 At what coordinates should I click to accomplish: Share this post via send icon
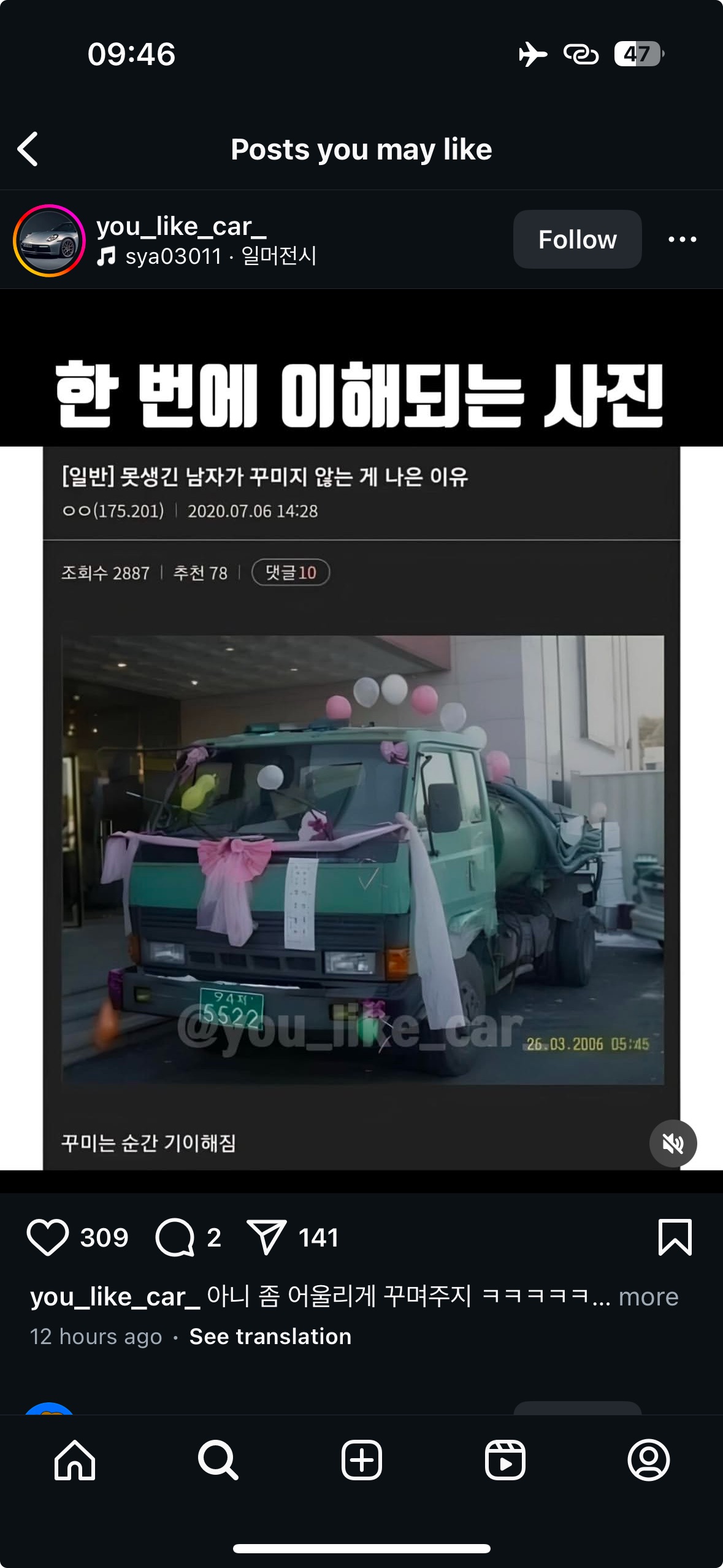[x=266, y=1237]
